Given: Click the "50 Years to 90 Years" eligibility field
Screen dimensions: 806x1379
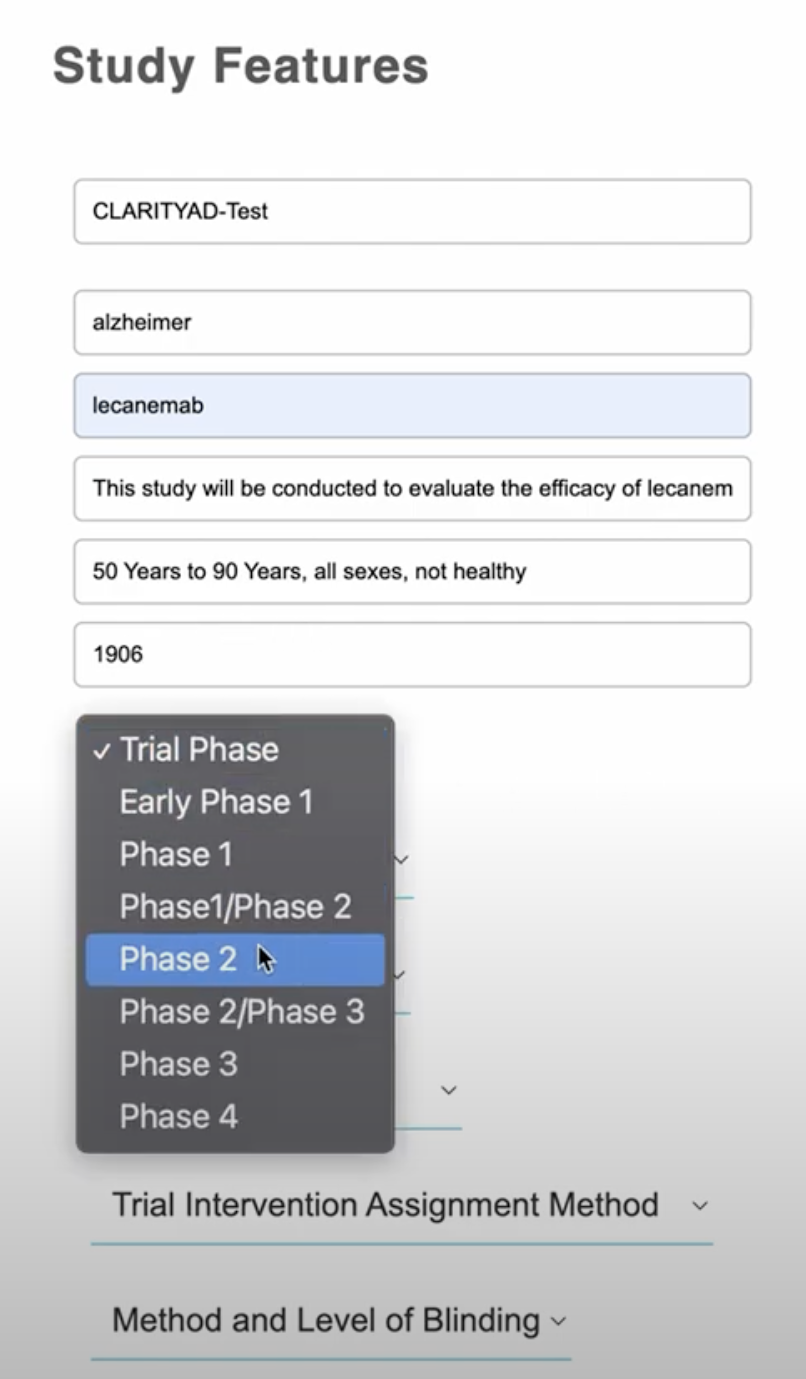Looking at the screenshot, I should pos(412,571).
